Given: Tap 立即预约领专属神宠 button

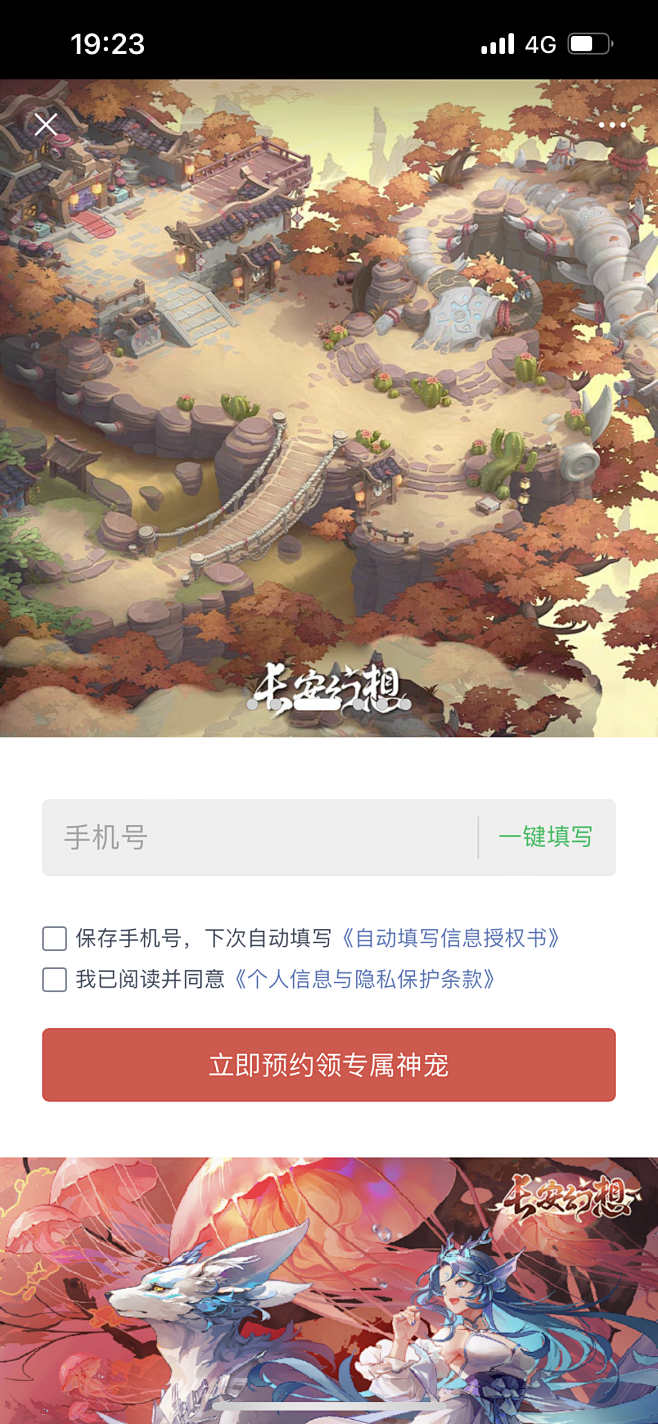Looking at the screenshot, I should pyautogui.click(x=329, y=1065).
